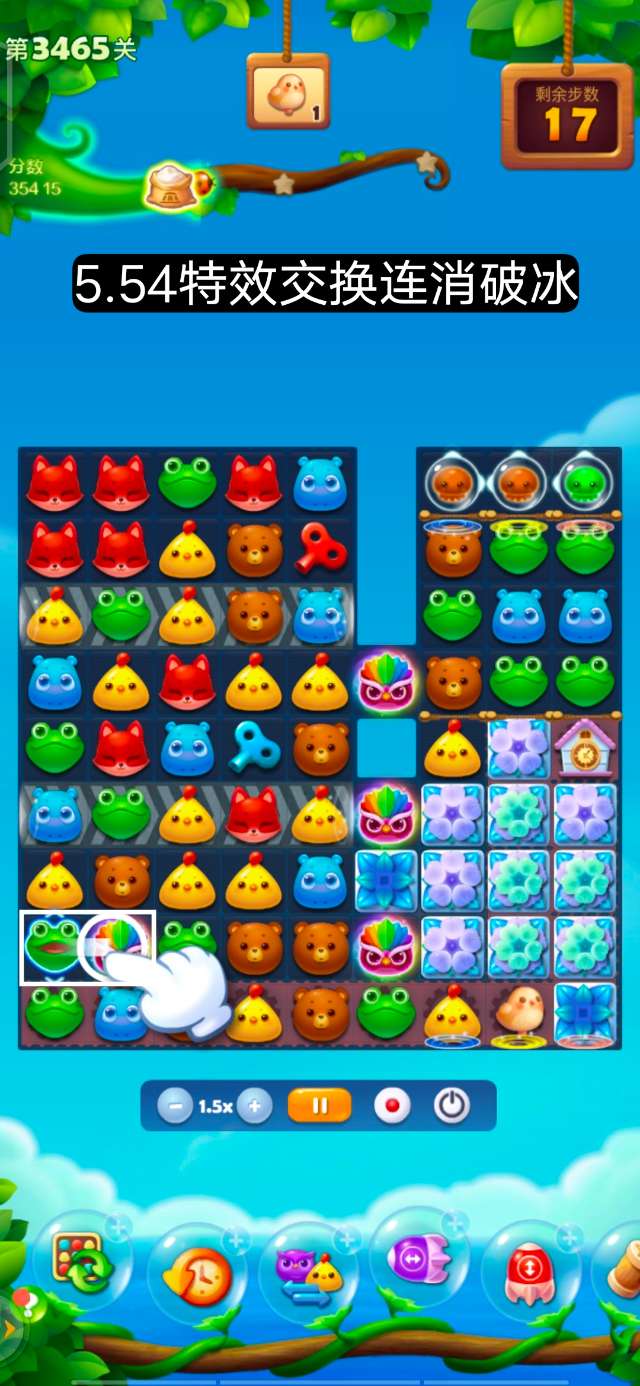
Task: Use the wooden hammer booster
Action: click(622, 1268)
